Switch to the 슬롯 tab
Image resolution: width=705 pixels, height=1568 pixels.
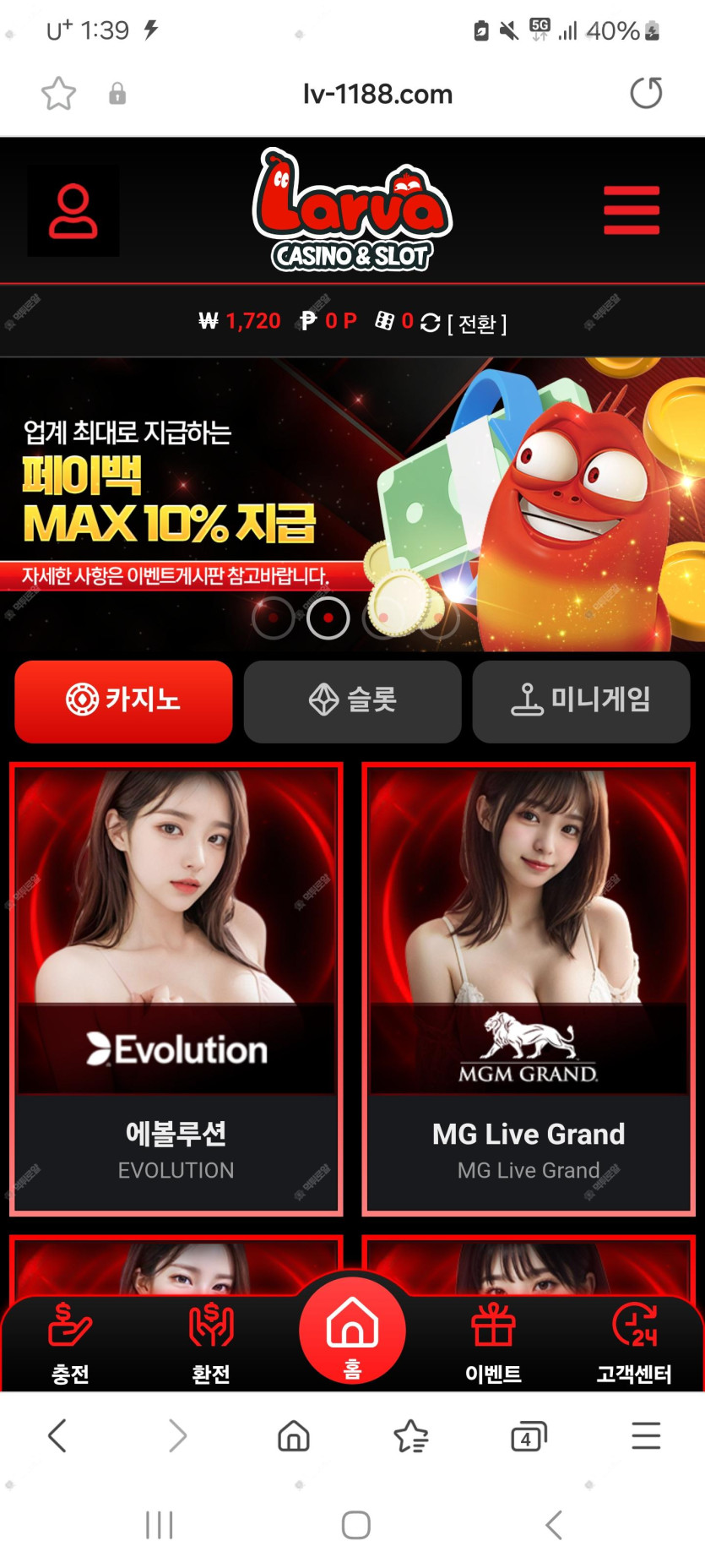(x=352, y=700)
